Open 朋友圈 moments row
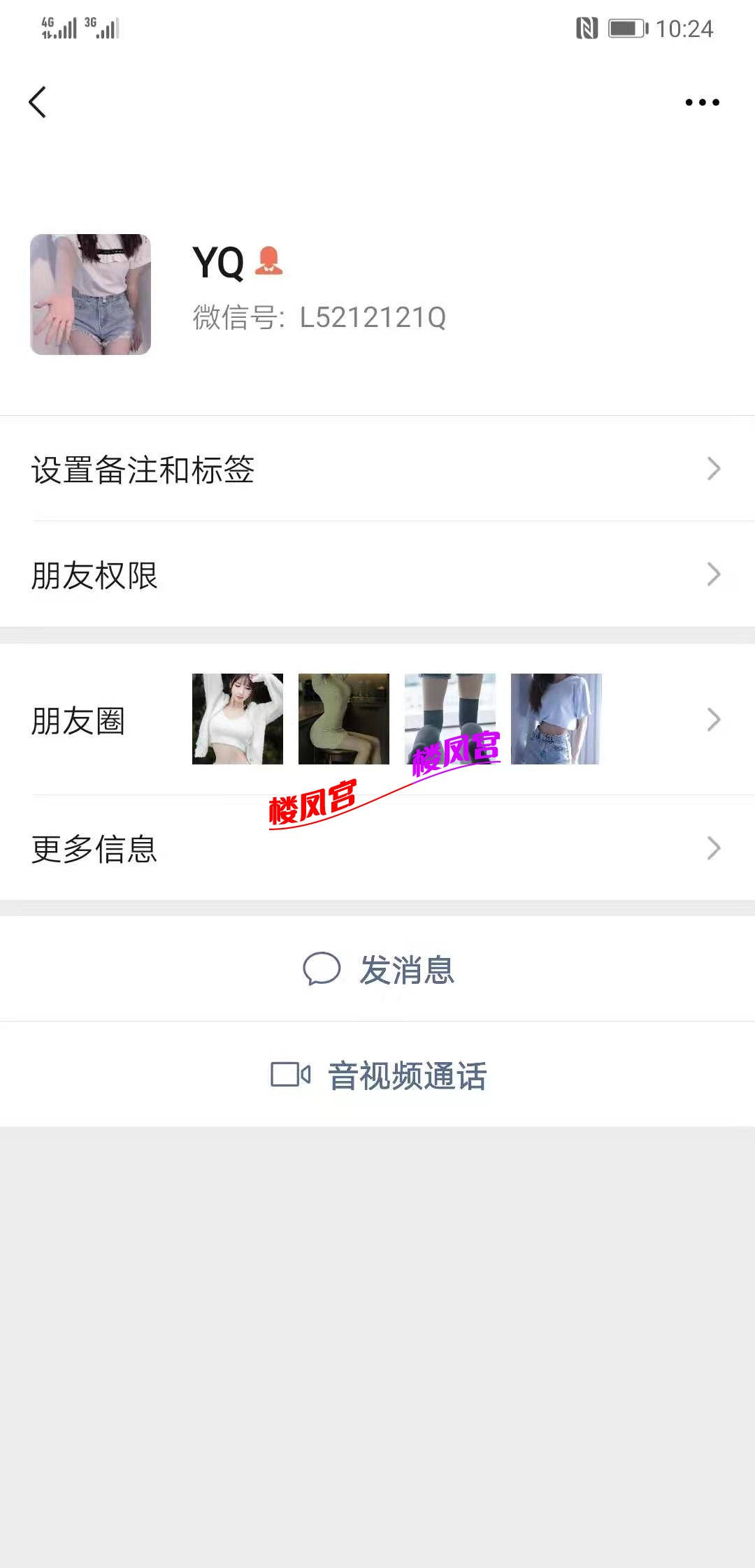755x1568 pixels. (x=377, y=720)
